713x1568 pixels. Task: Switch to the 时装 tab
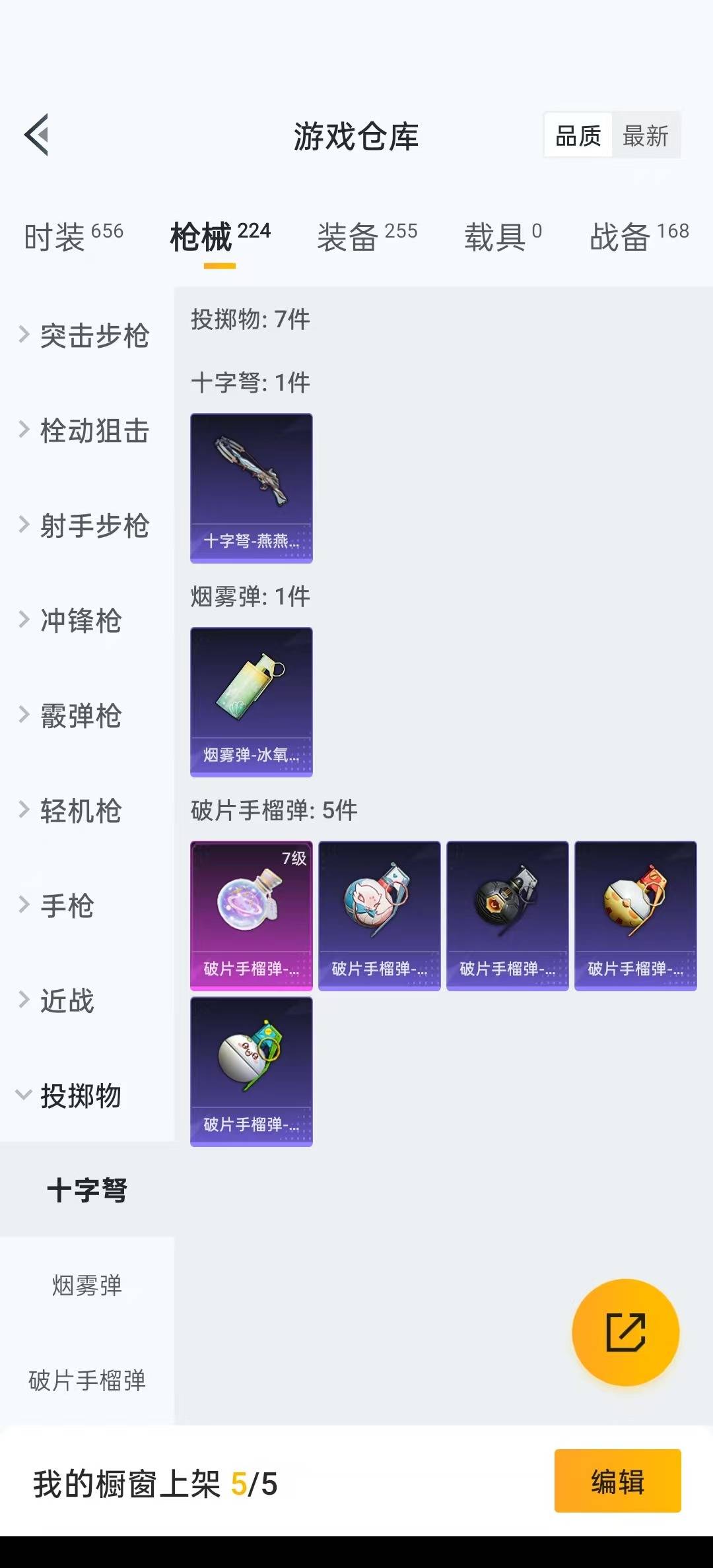73,236
